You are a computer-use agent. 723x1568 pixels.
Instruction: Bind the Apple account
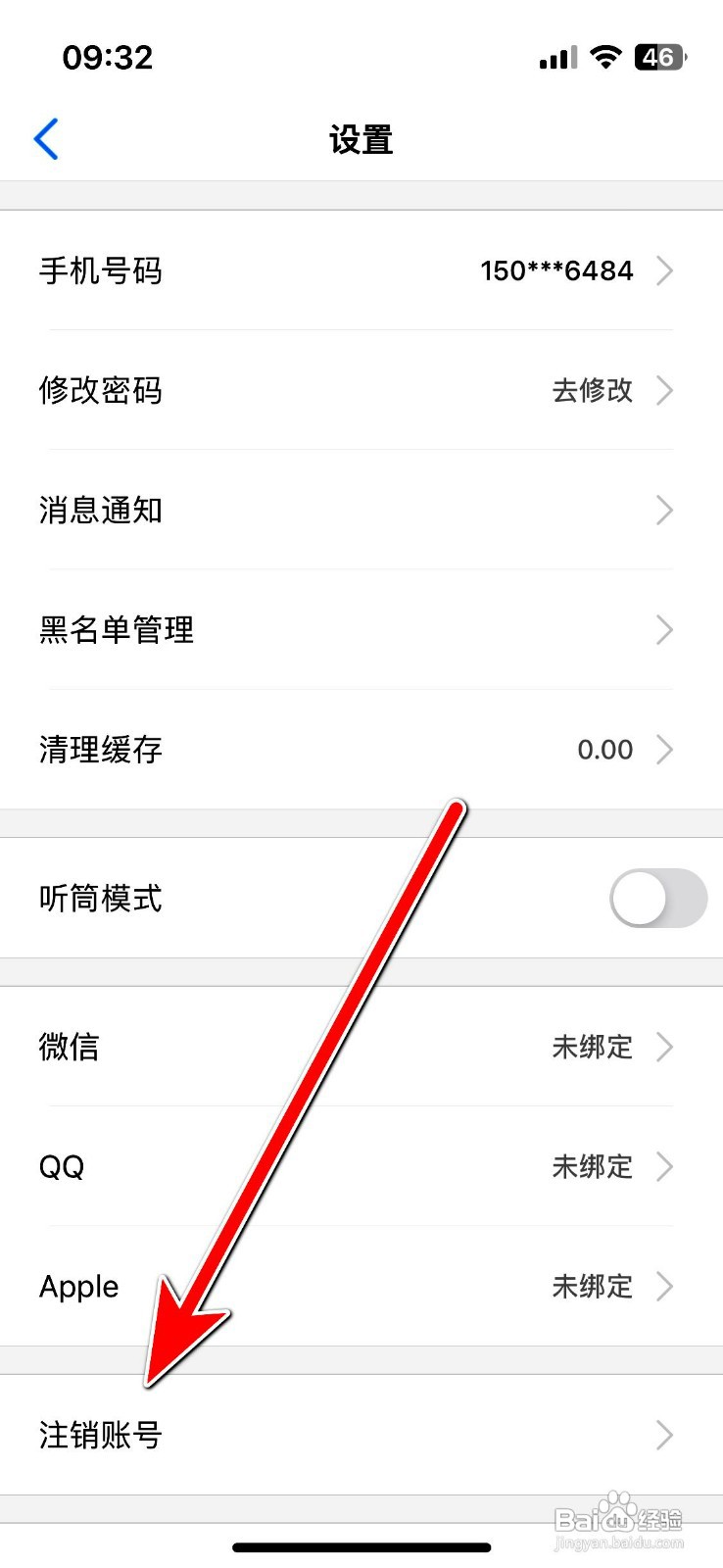click(x=361, y=1287)
